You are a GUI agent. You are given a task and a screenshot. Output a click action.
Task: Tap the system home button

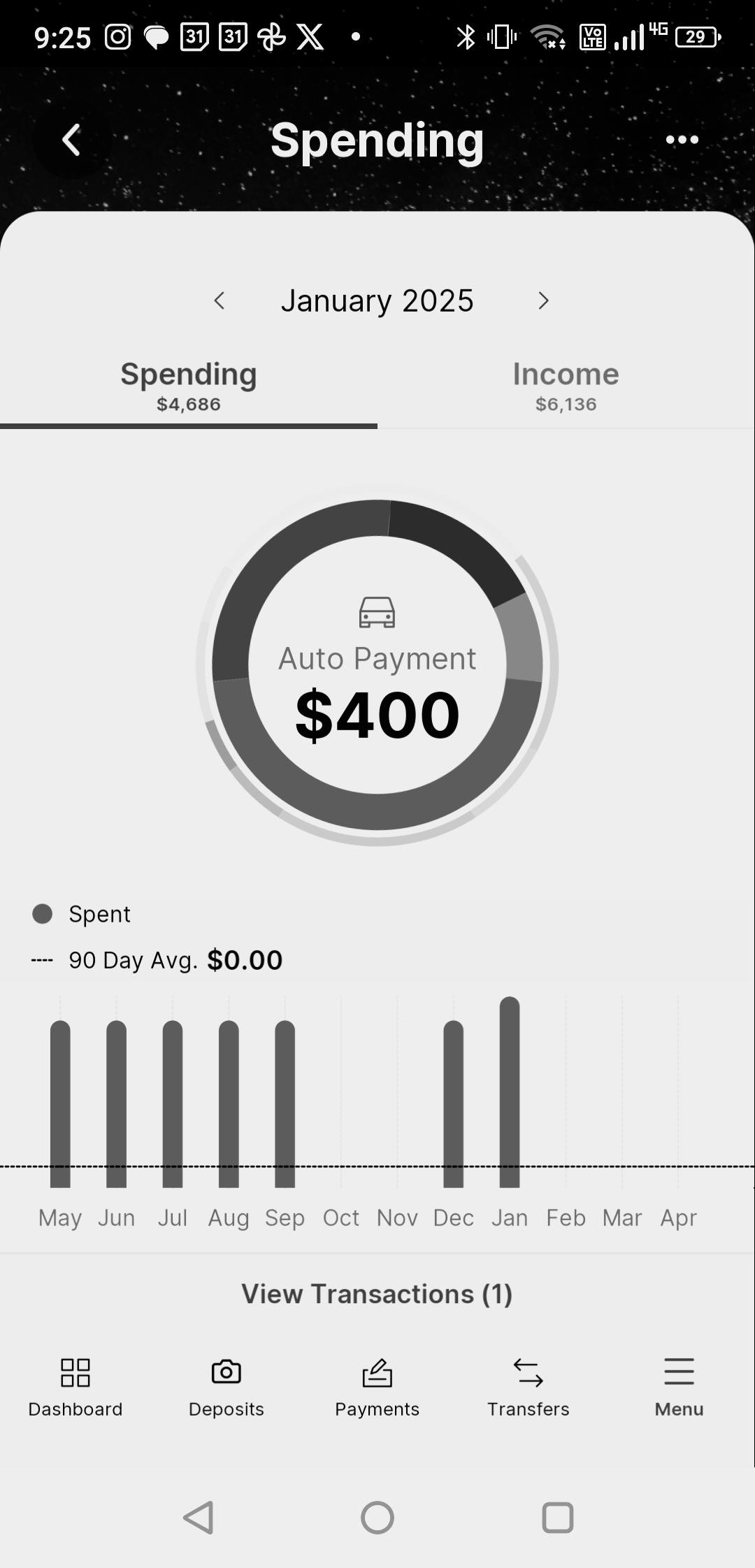point(377,1518)
